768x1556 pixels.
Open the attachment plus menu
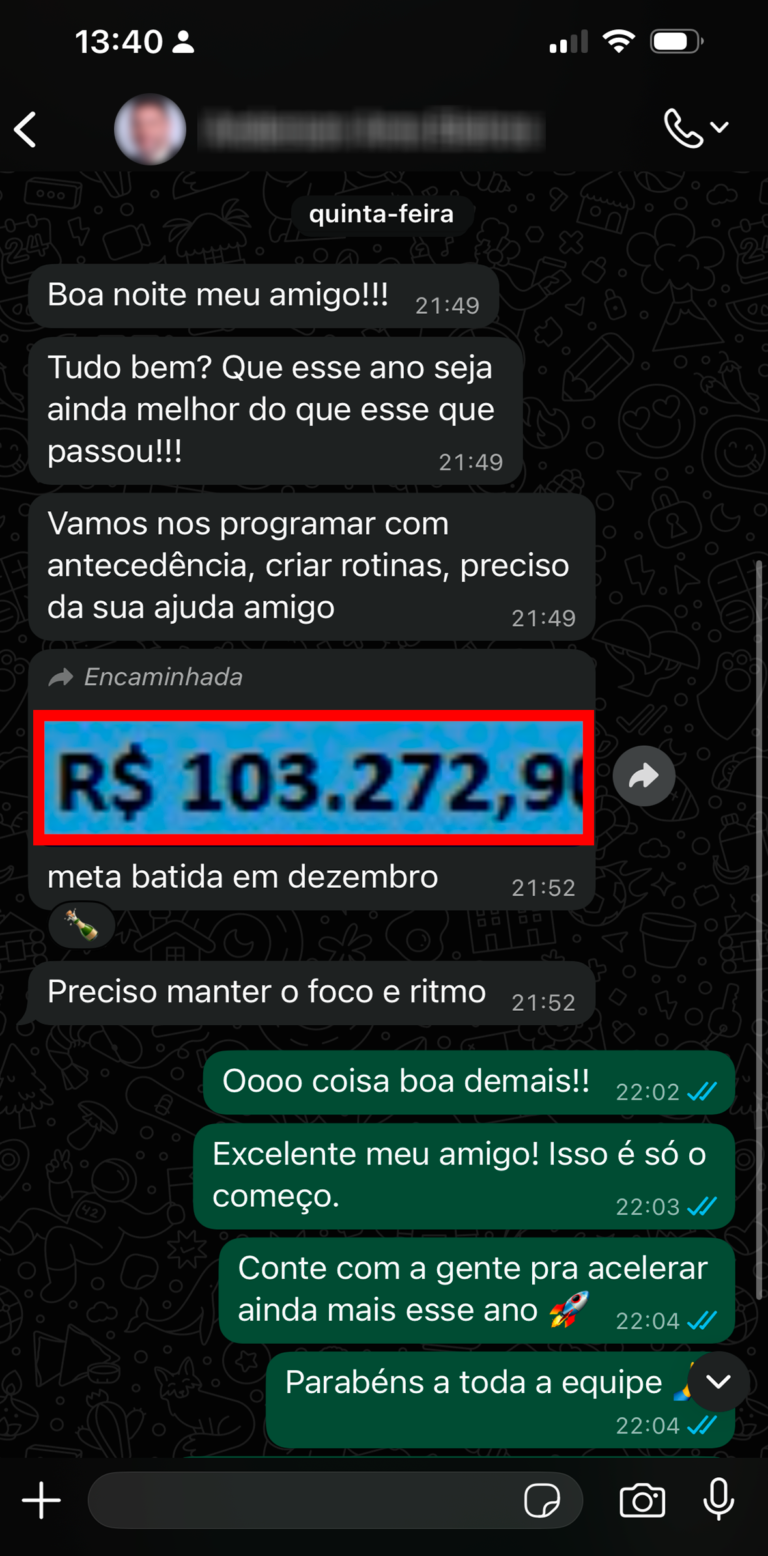[x=42, y=1500]
